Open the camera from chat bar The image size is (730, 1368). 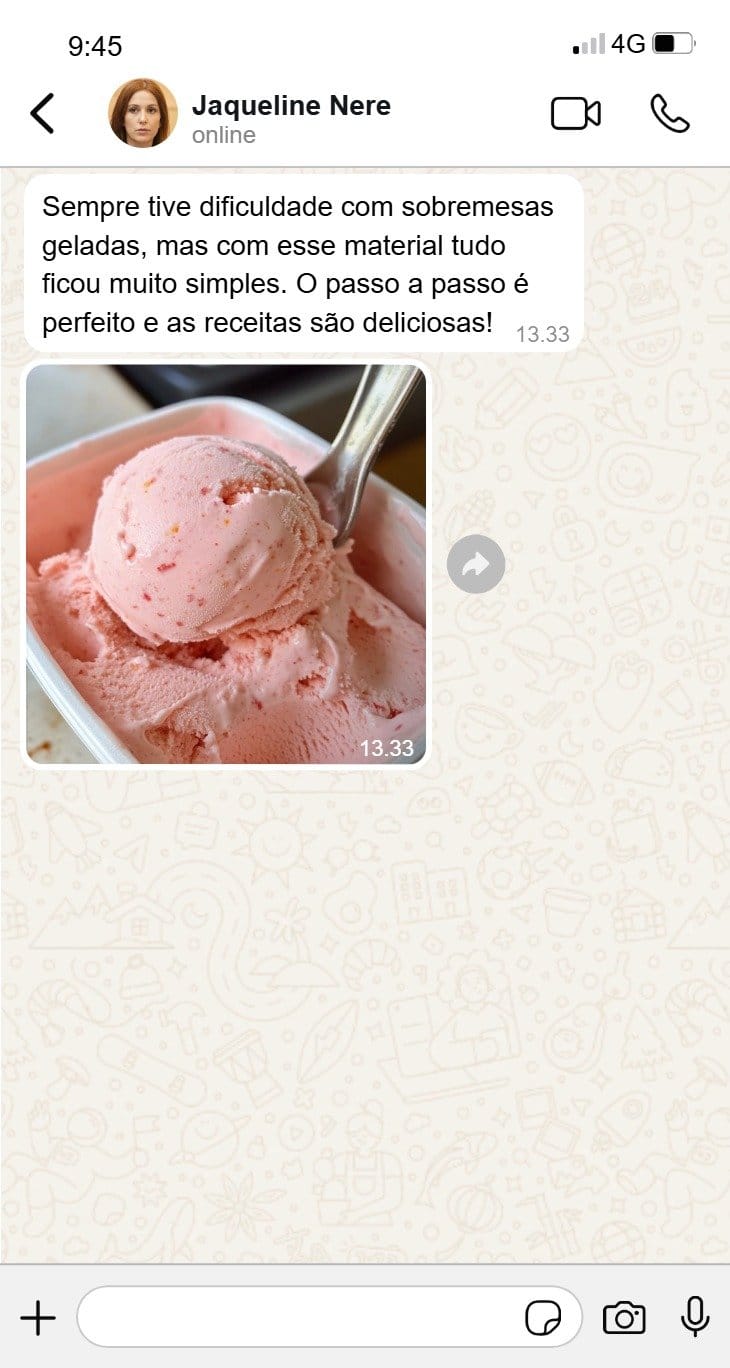point(624,1318)
